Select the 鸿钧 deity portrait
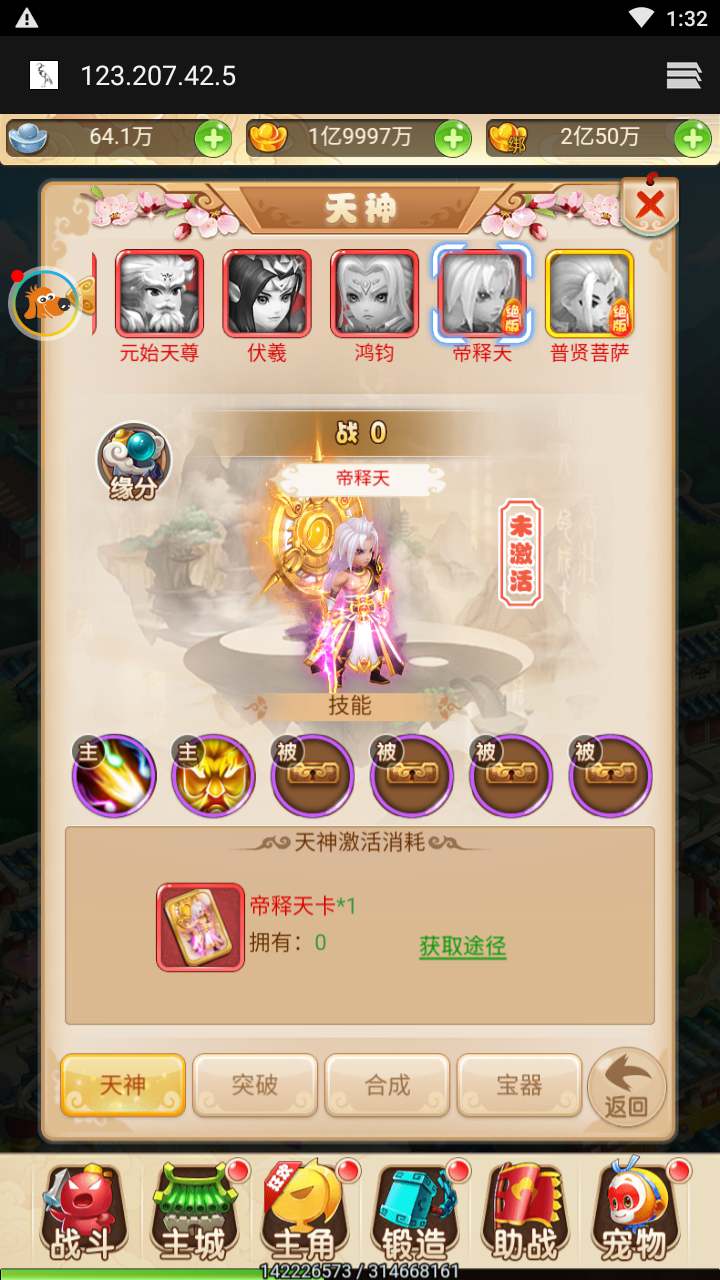The height and width of the screenshot is (1280, 720). 374,292
